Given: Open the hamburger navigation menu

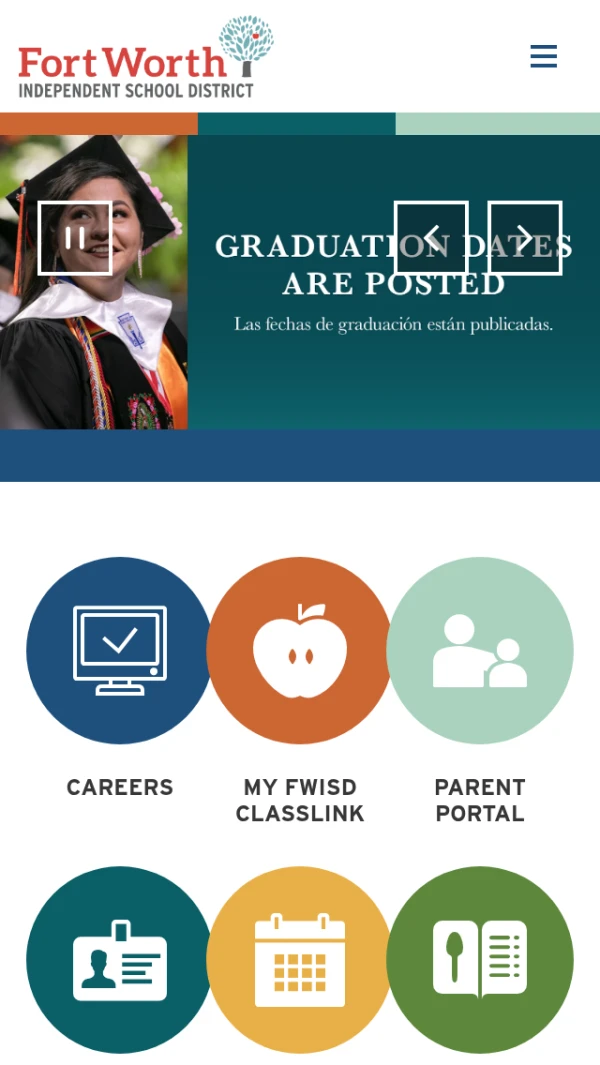Looking at the screenshot, I should point(543,56).
